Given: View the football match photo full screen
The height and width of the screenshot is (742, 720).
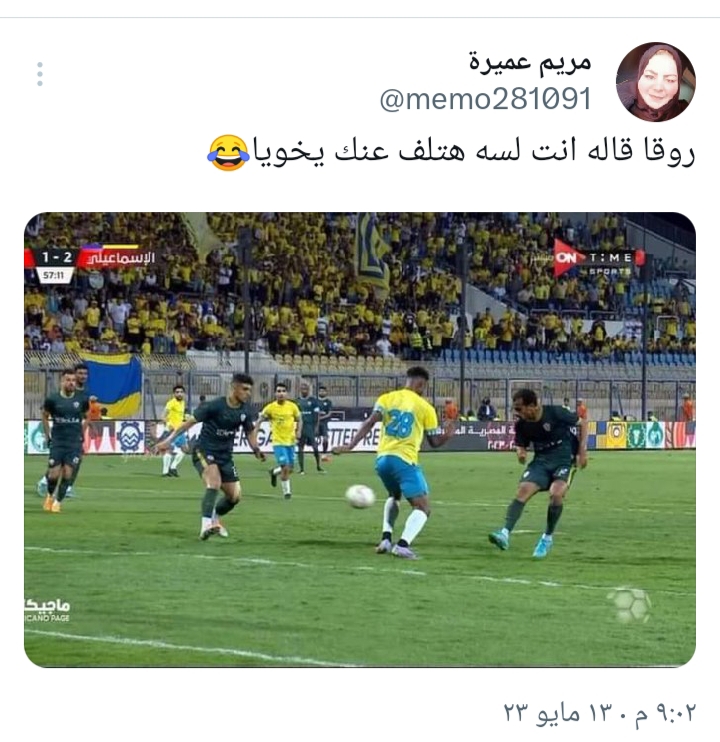Looking at the screenshot, I should pos(360,440).
